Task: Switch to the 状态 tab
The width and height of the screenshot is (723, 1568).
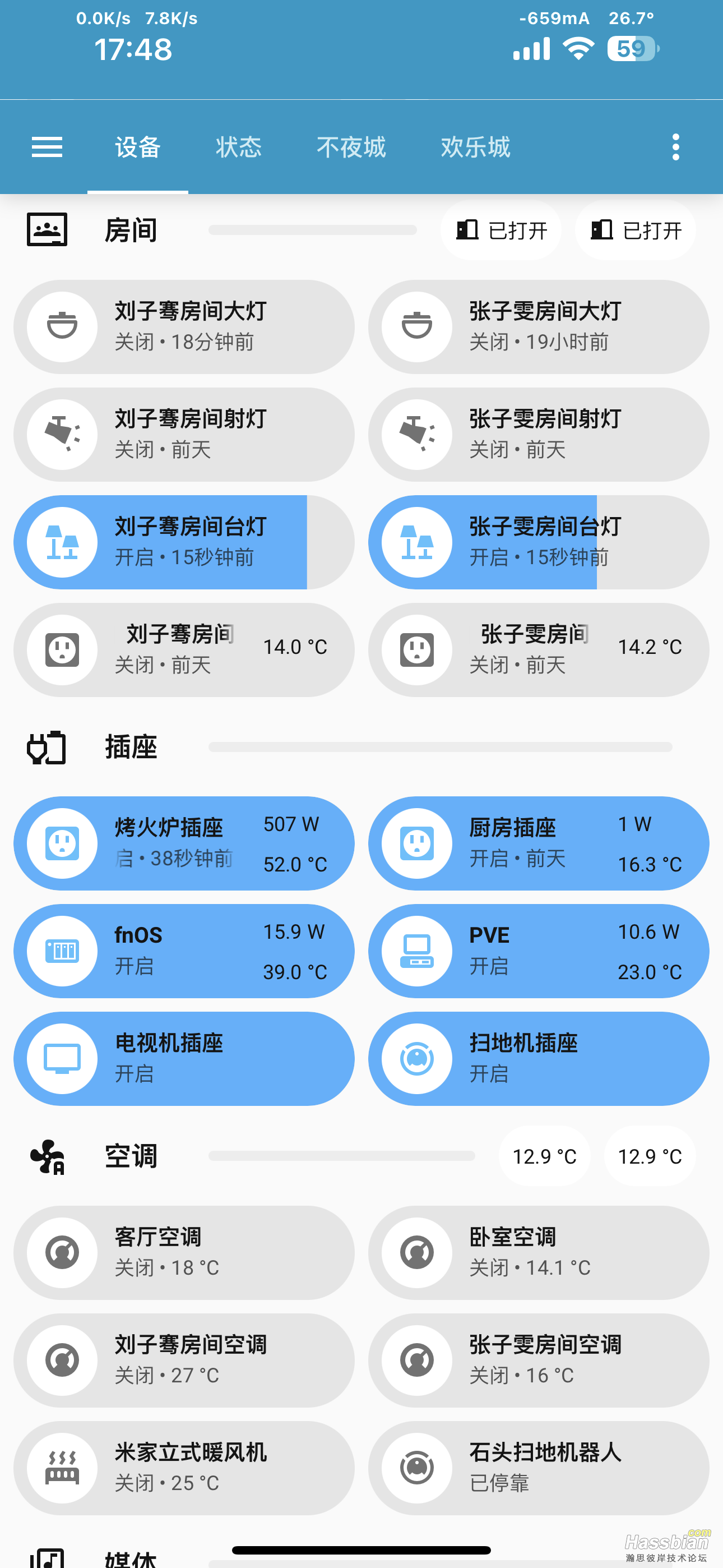Action: [239, 147]
